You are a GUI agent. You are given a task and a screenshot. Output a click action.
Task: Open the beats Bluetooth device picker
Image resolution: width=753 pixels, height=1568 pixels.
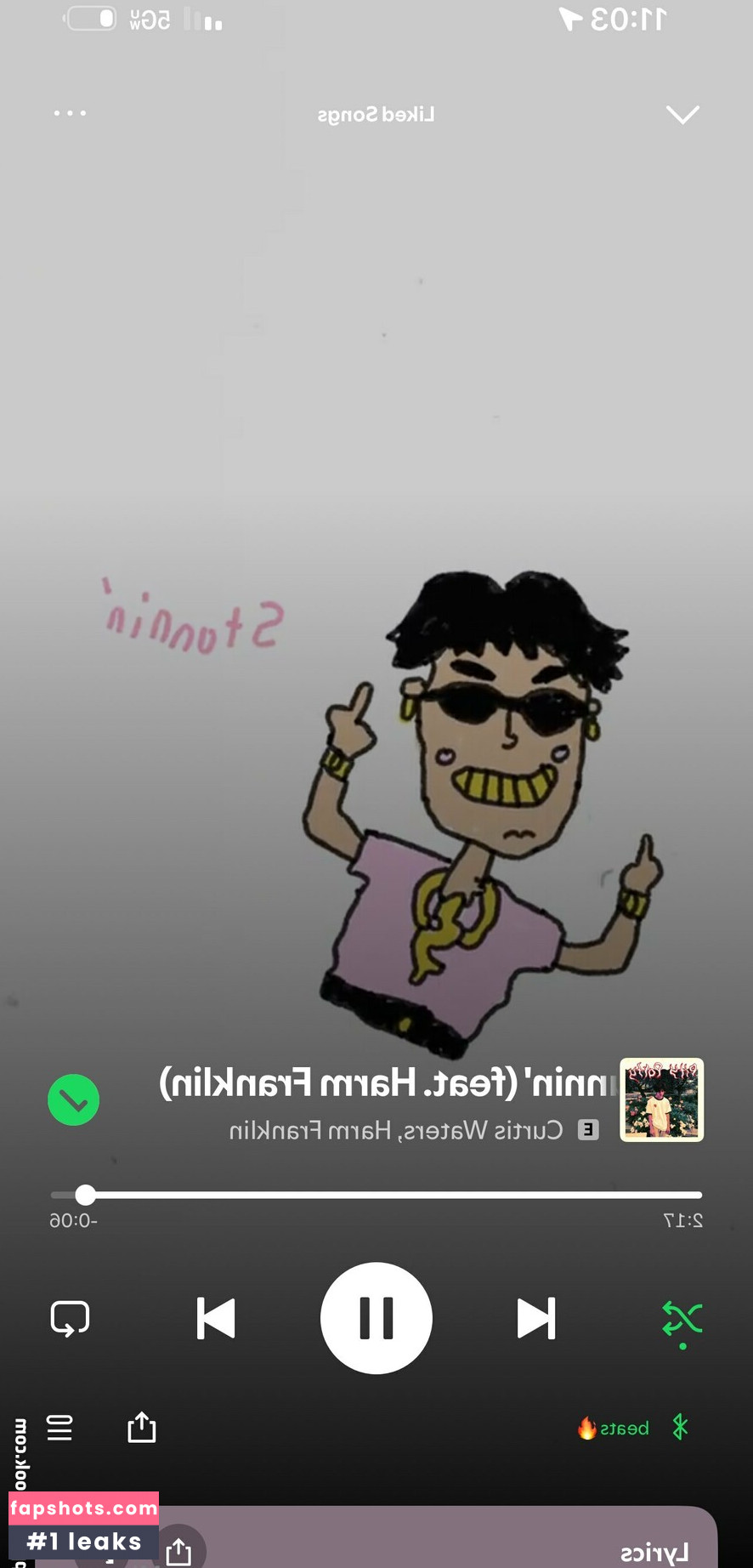click(632, 1428)
